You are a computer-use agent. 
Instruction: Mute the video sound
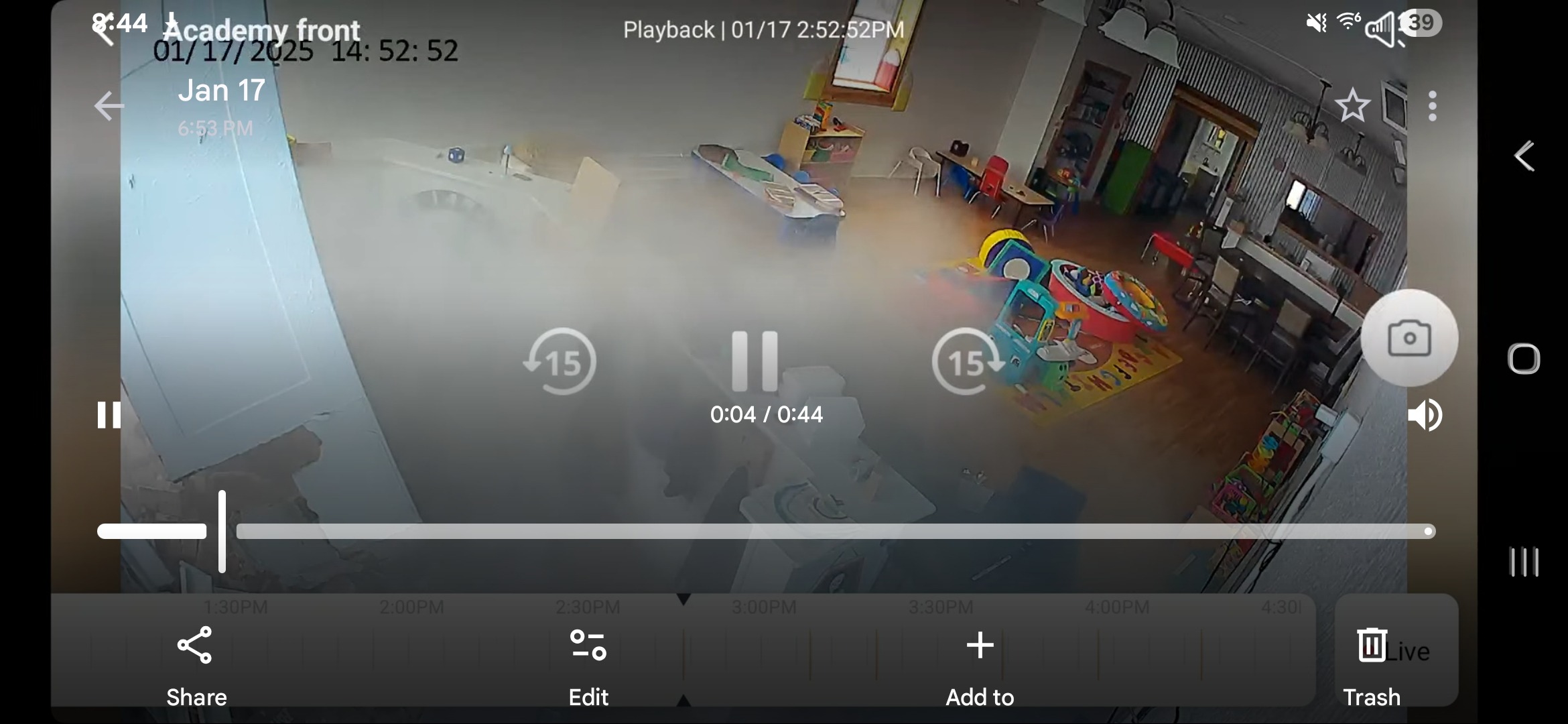(1425, 415)
